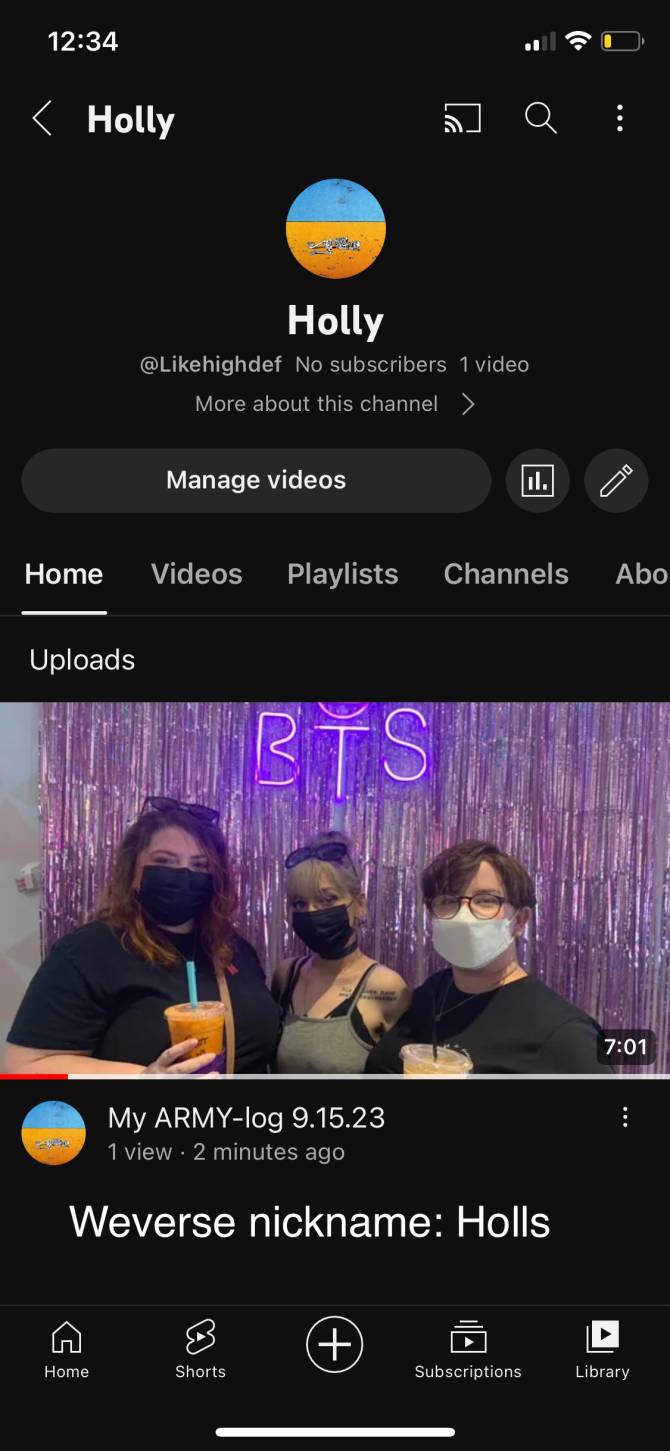Open More about this channel
This screenshot has width=670, height=1451.
click(x=335, y=404)
